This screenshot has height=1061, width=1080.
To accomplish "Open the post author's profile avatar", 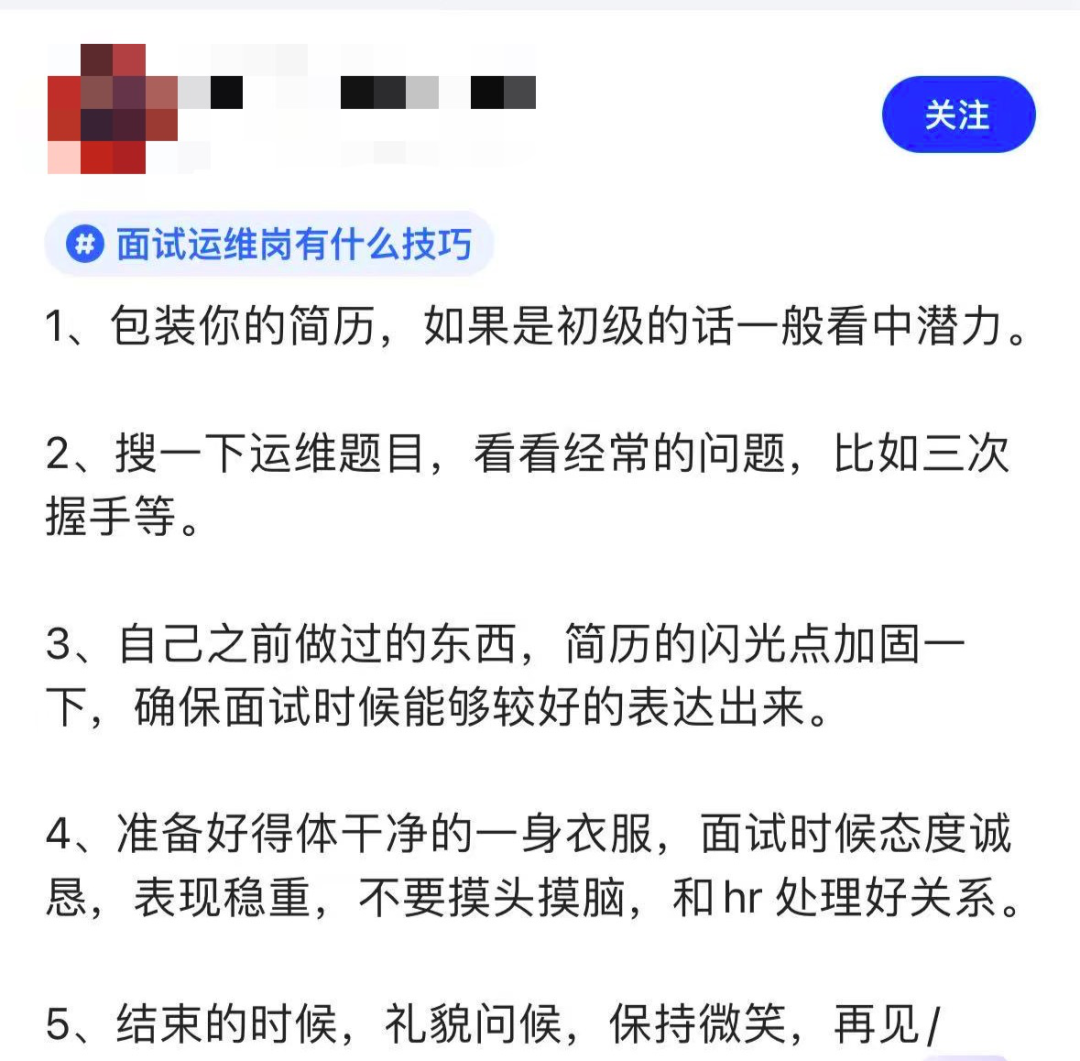I will pos(112,109).
